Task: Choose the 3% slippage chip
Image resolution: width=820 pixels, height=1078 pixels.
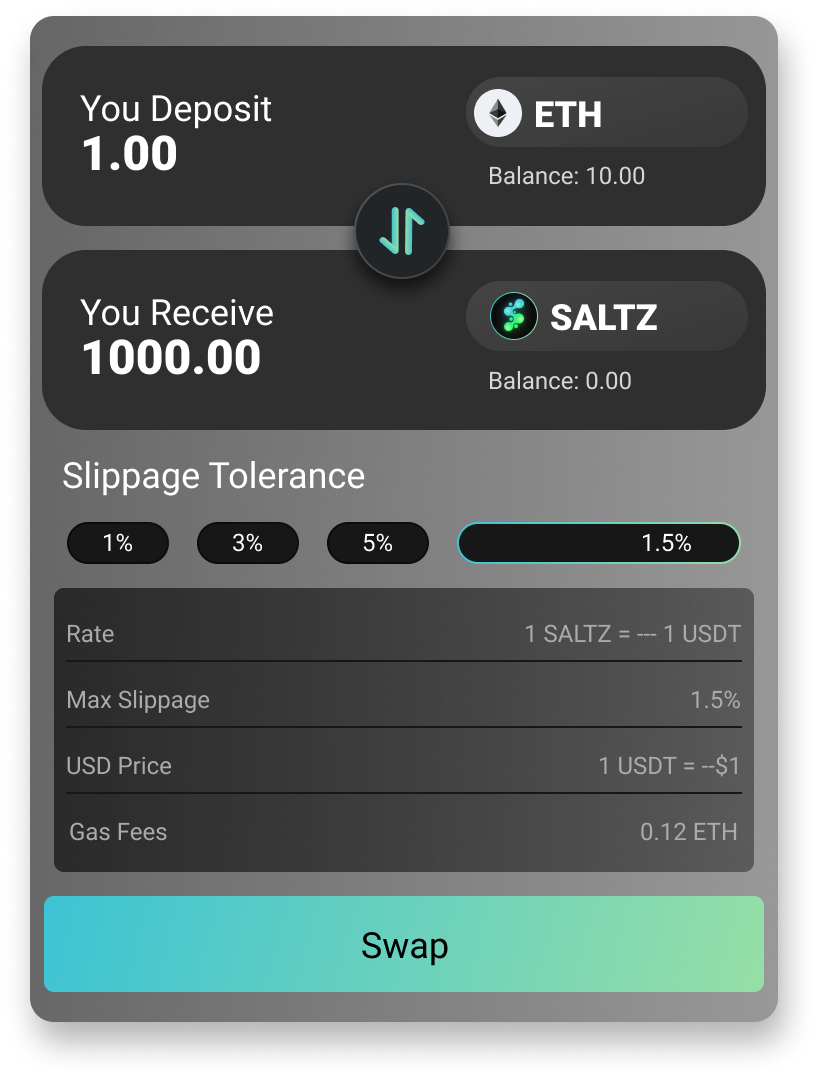Action: coord(248,543)
